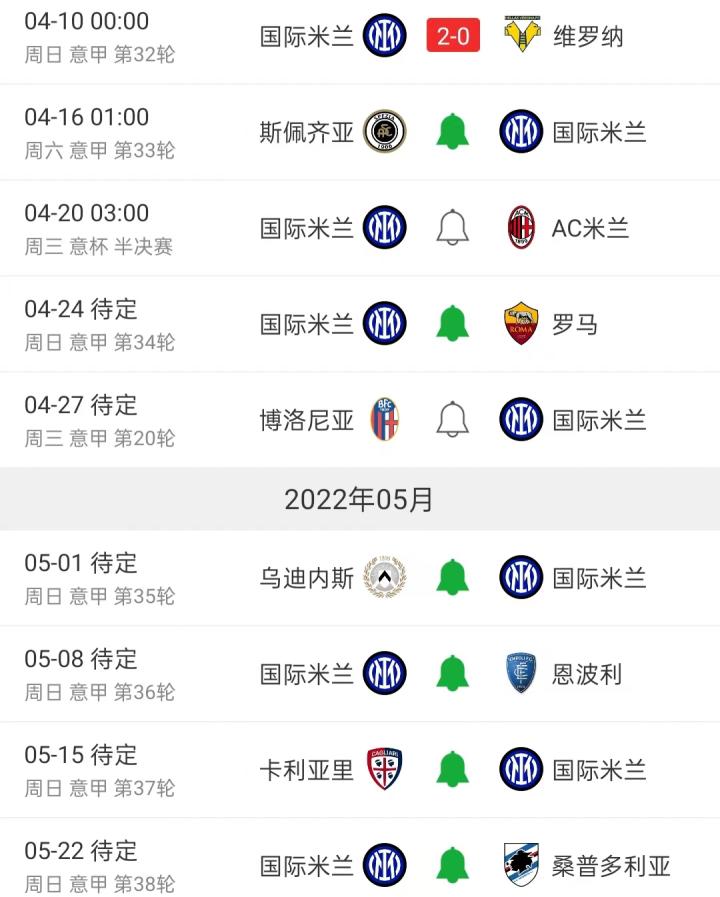This screenshot has height=897, width=720.
Task: Toggle the green bell for Udinese vs Inter
Action: 452,577
